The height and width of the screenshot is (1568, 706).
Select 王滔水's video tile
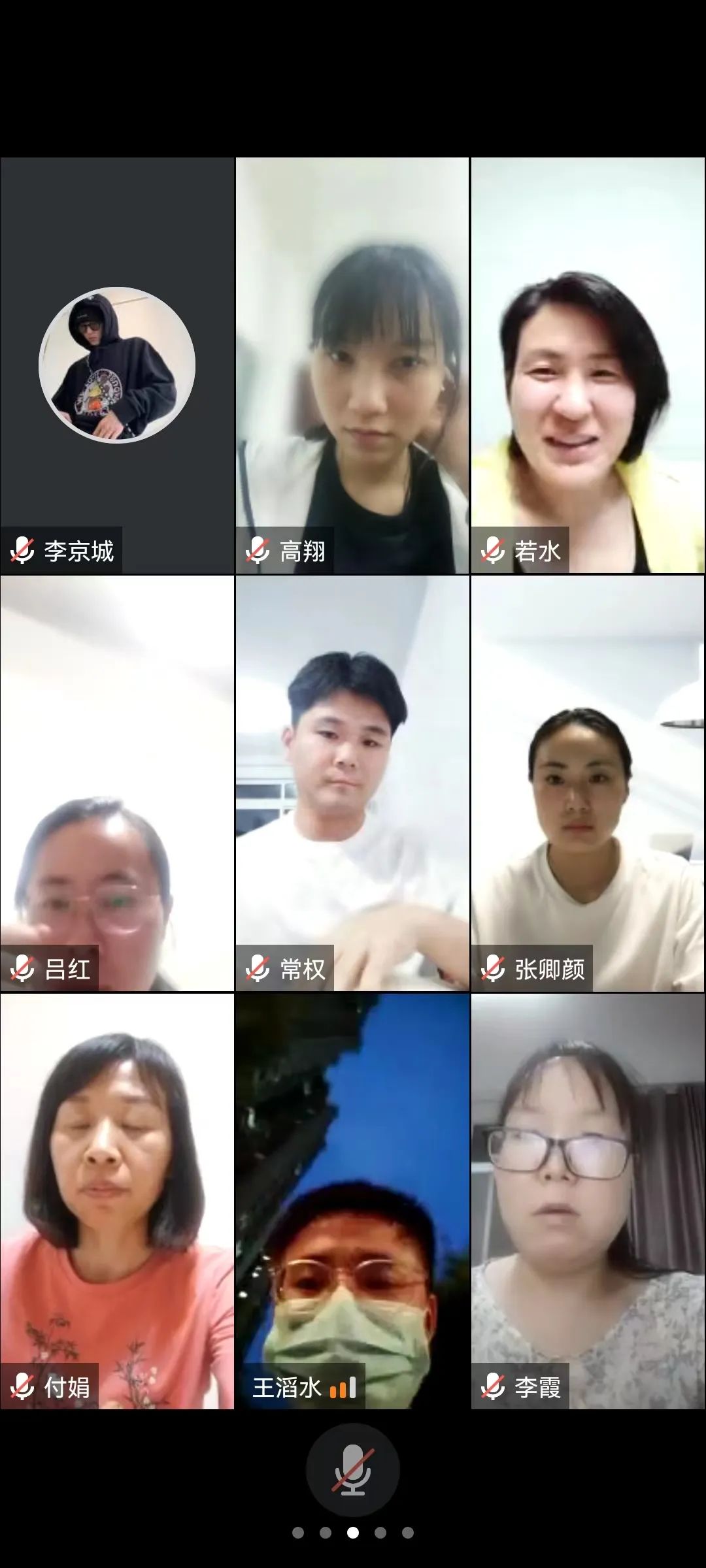(352, 1201)
